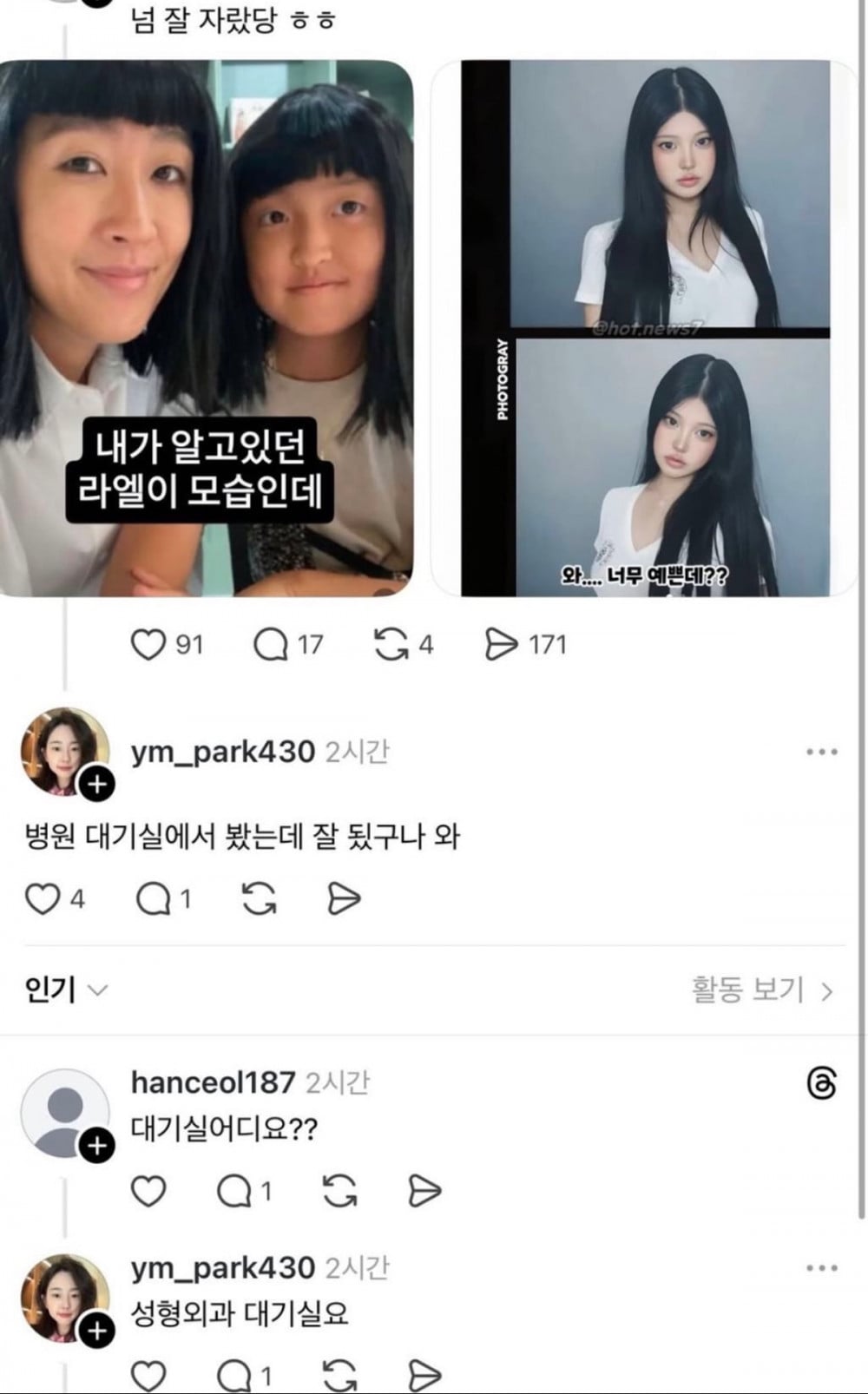Follow ym_park430 from the top reply's avatar
The image size is (868, 1394).
click(97, 785)
